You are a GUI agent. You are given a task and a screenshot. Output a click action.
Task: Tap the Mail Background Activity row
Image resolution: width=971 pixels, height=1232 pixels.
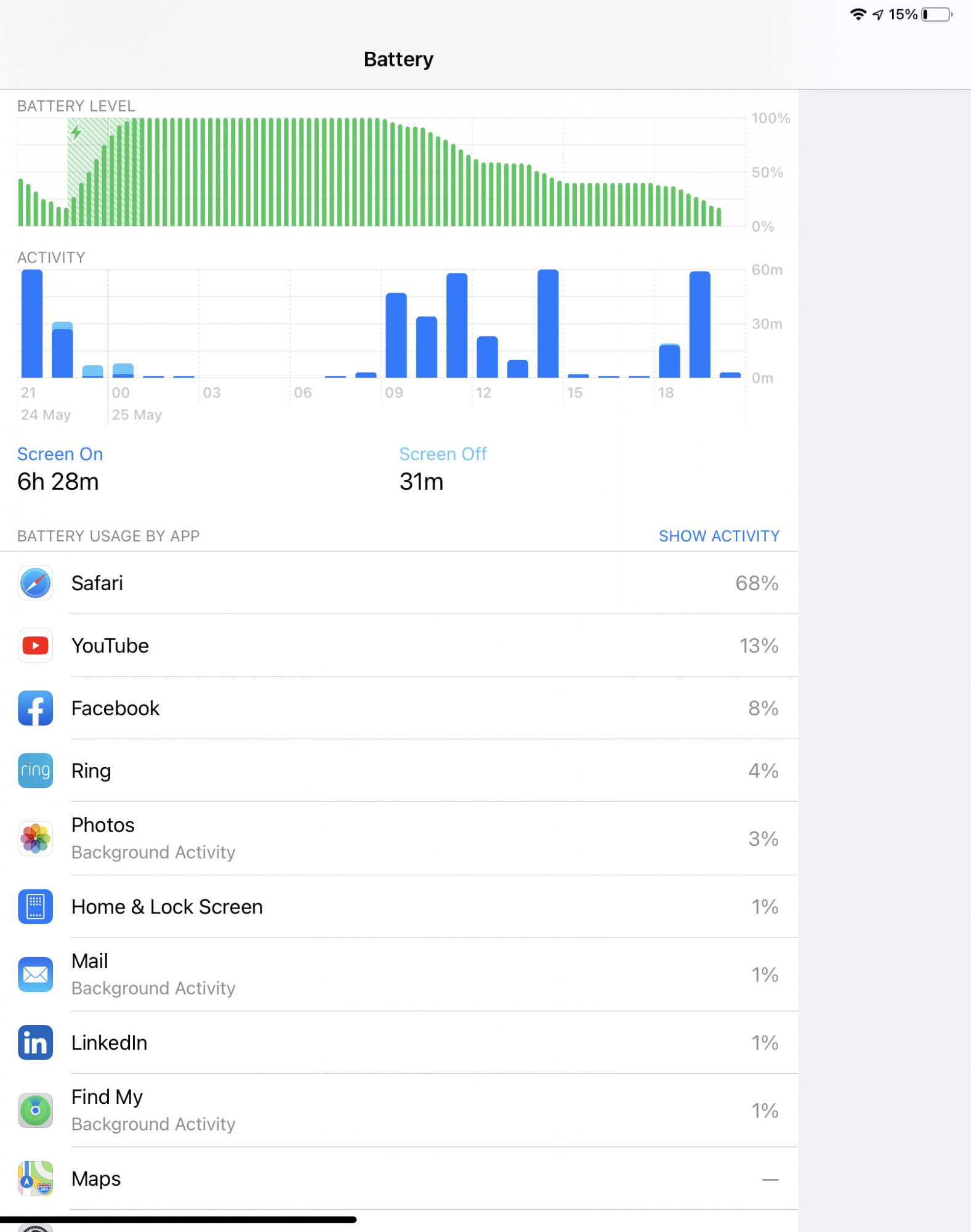point(399,975)
